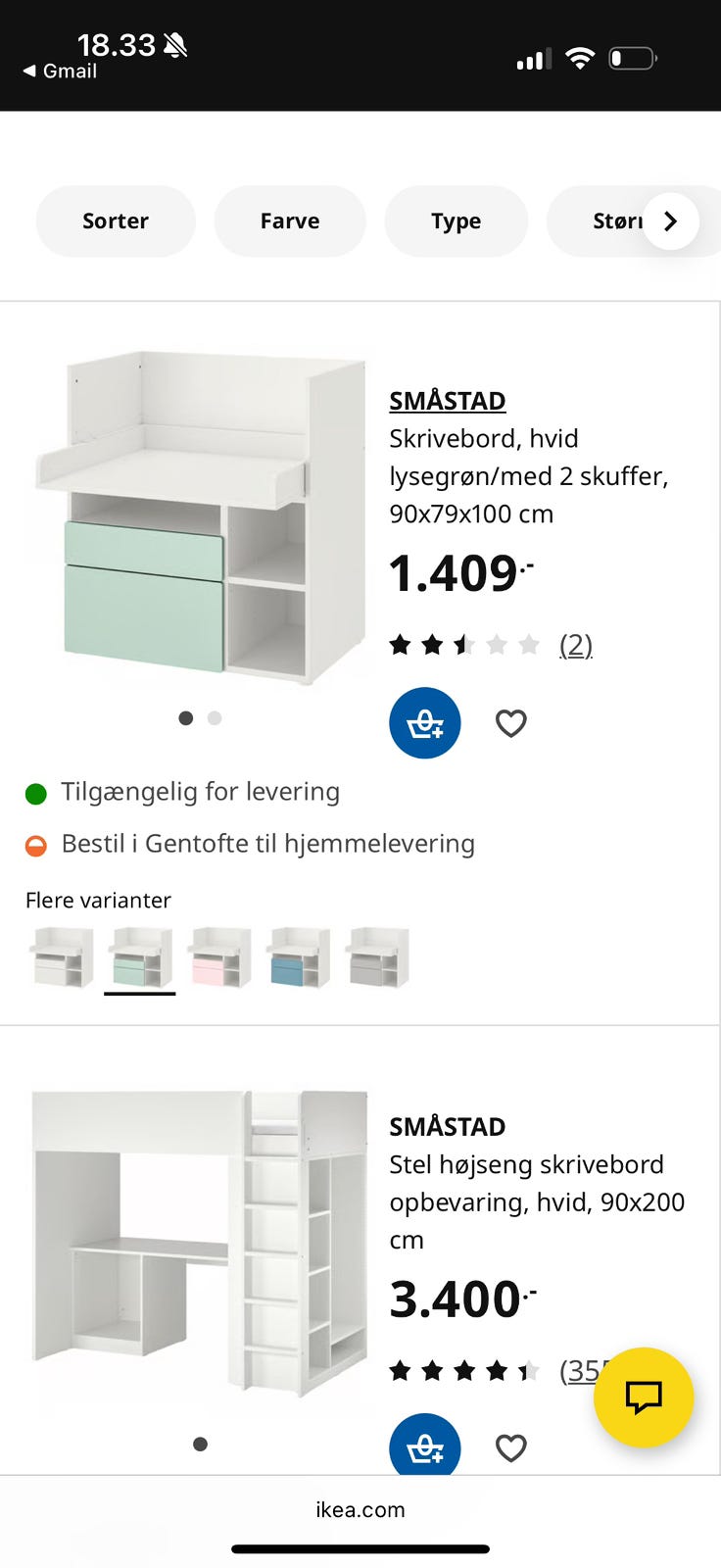Open the (2) reviews link
The image size is (721, 1568).
click(576, 644)
